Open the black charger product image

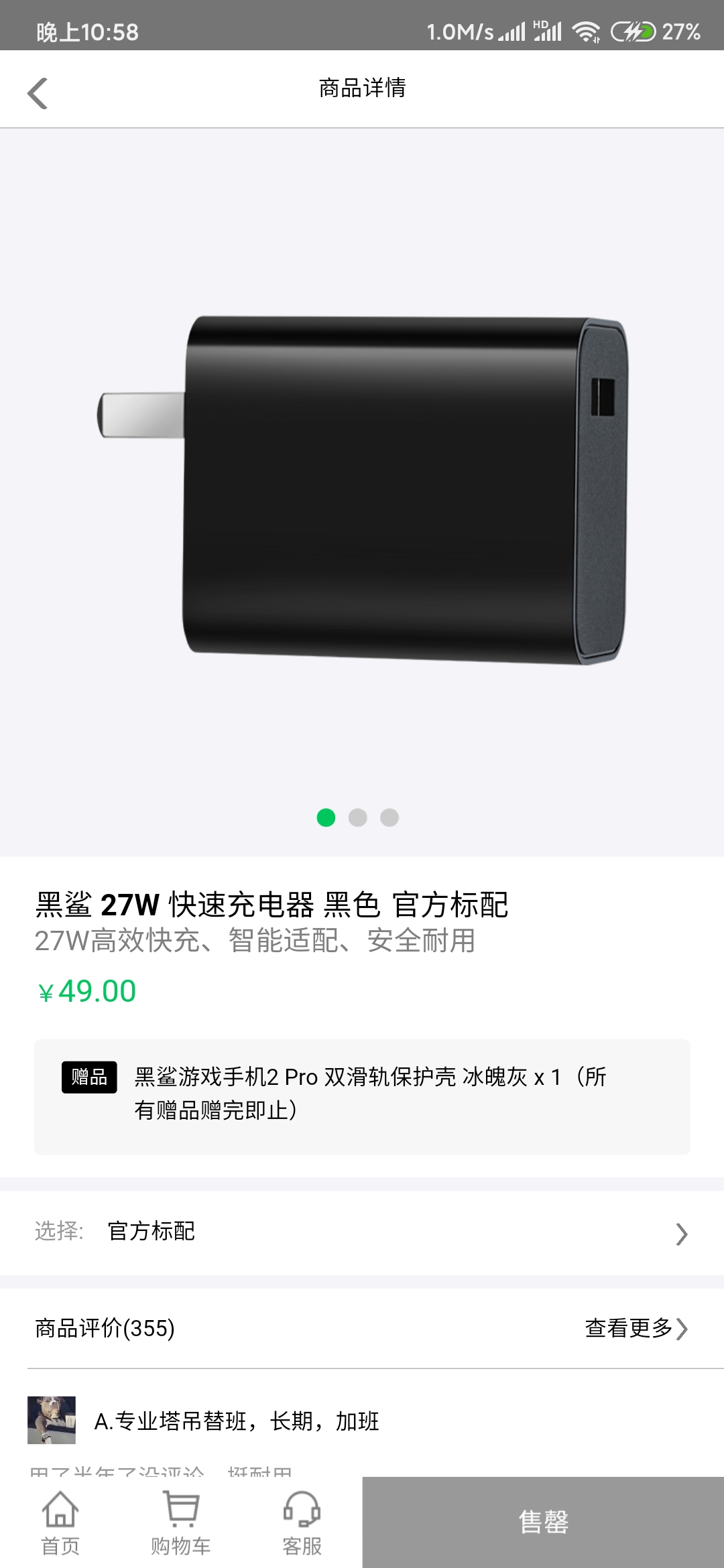(x=362, y=492)
